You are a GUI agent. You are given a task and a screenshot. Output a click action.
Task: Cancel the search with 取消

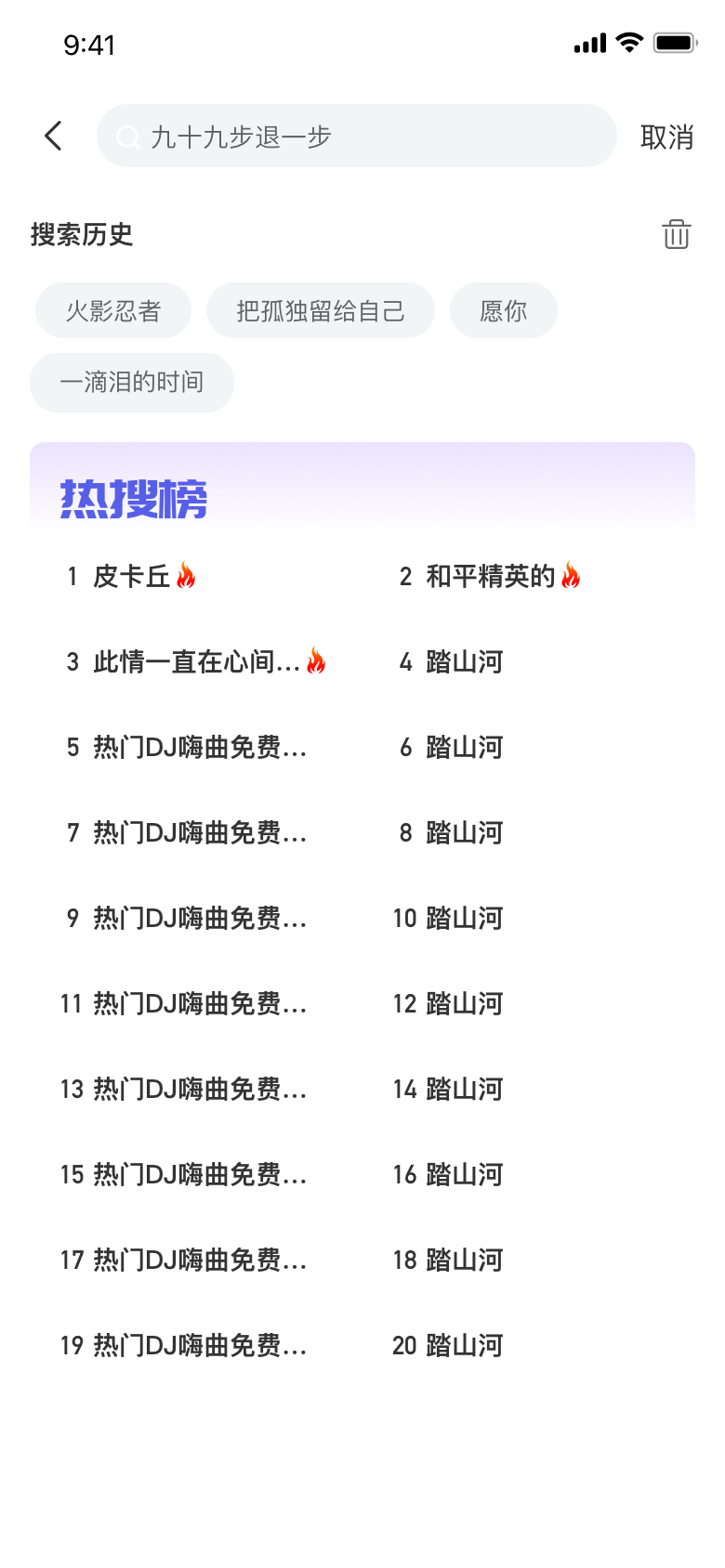(x=666, y=137)
